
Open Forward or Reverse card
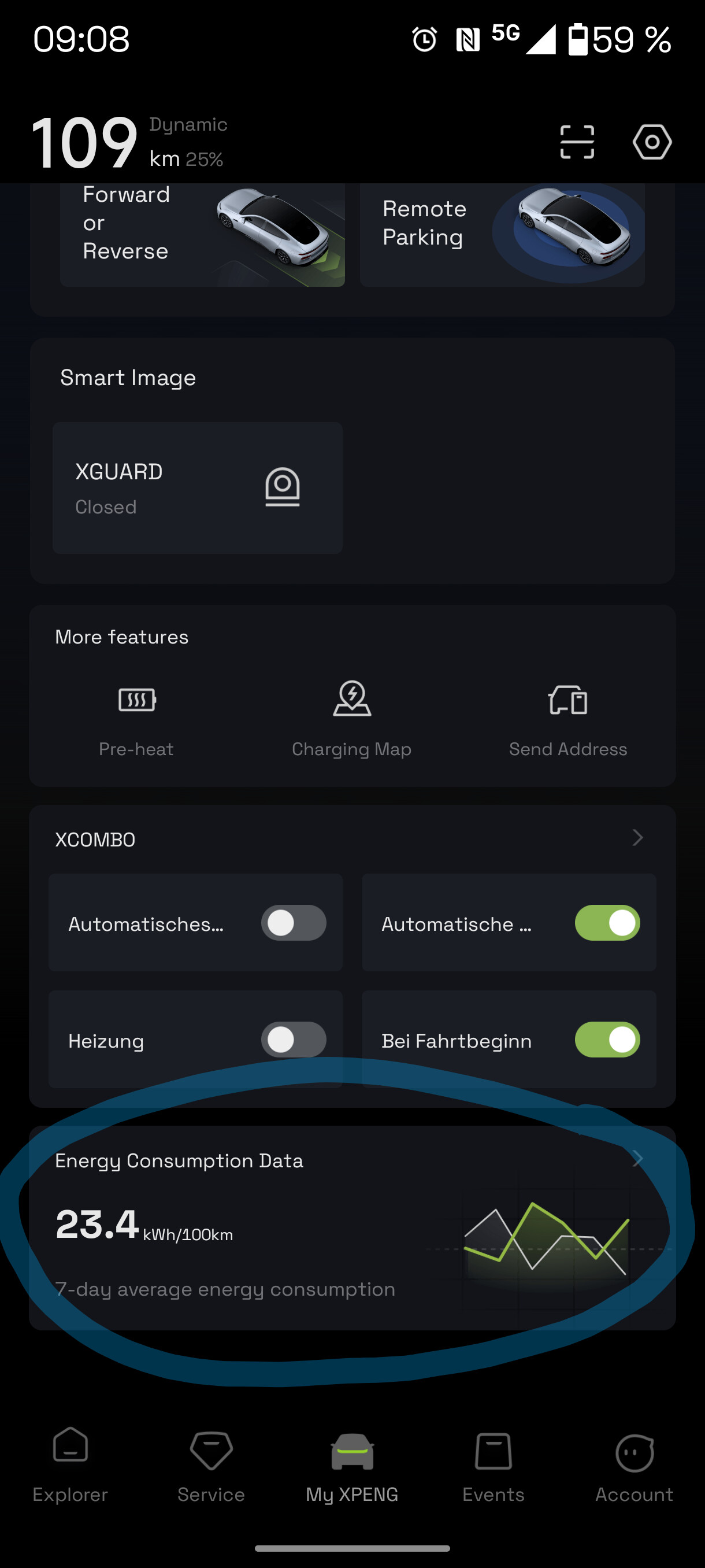(202, 234)
